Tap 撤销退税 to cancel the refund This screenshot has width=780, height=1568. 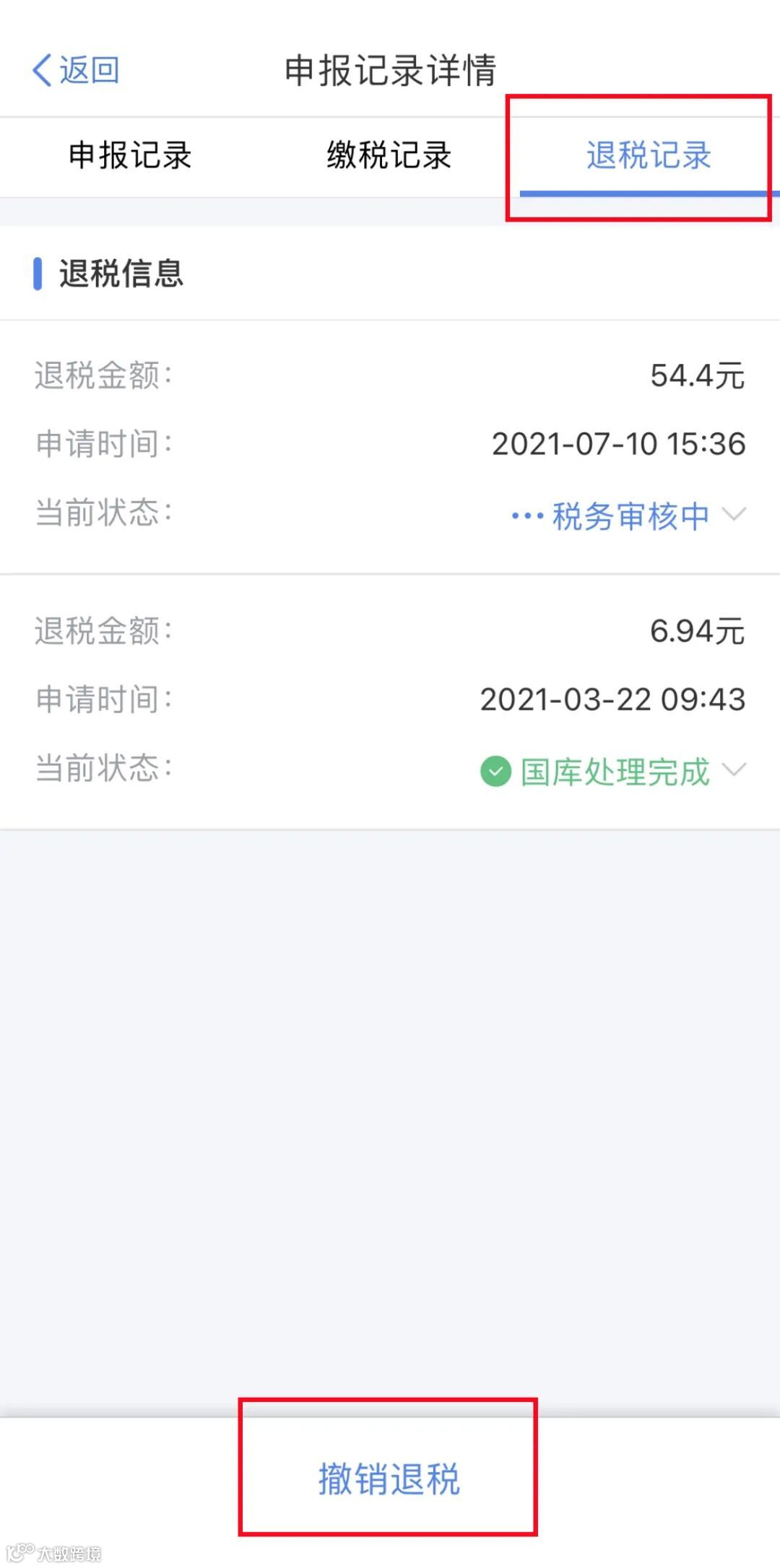389,1479
